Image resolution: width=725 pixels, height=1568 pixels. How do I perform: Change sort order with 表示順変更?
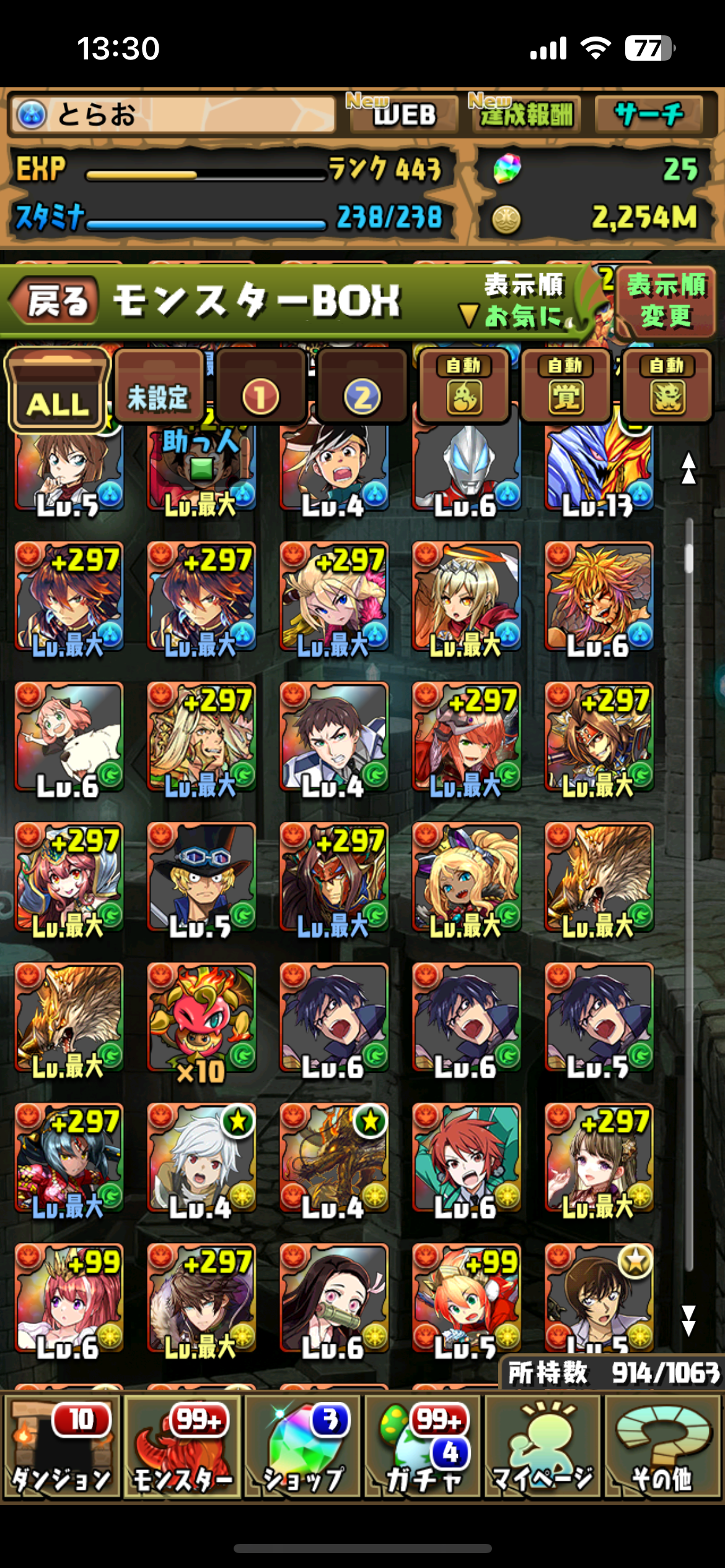(666, 302)
